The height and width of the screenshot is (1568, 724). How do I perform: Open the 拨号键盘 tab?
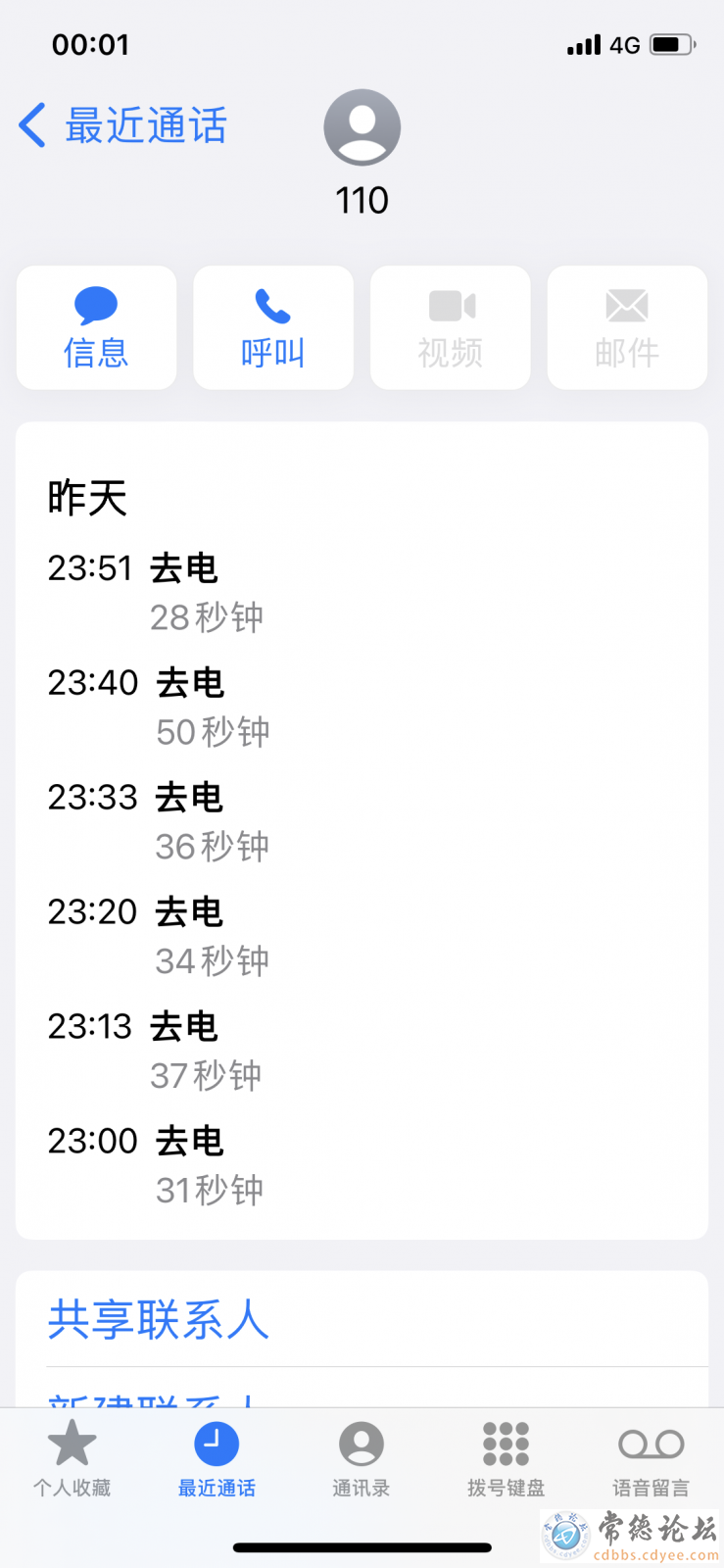[506, 1458]
